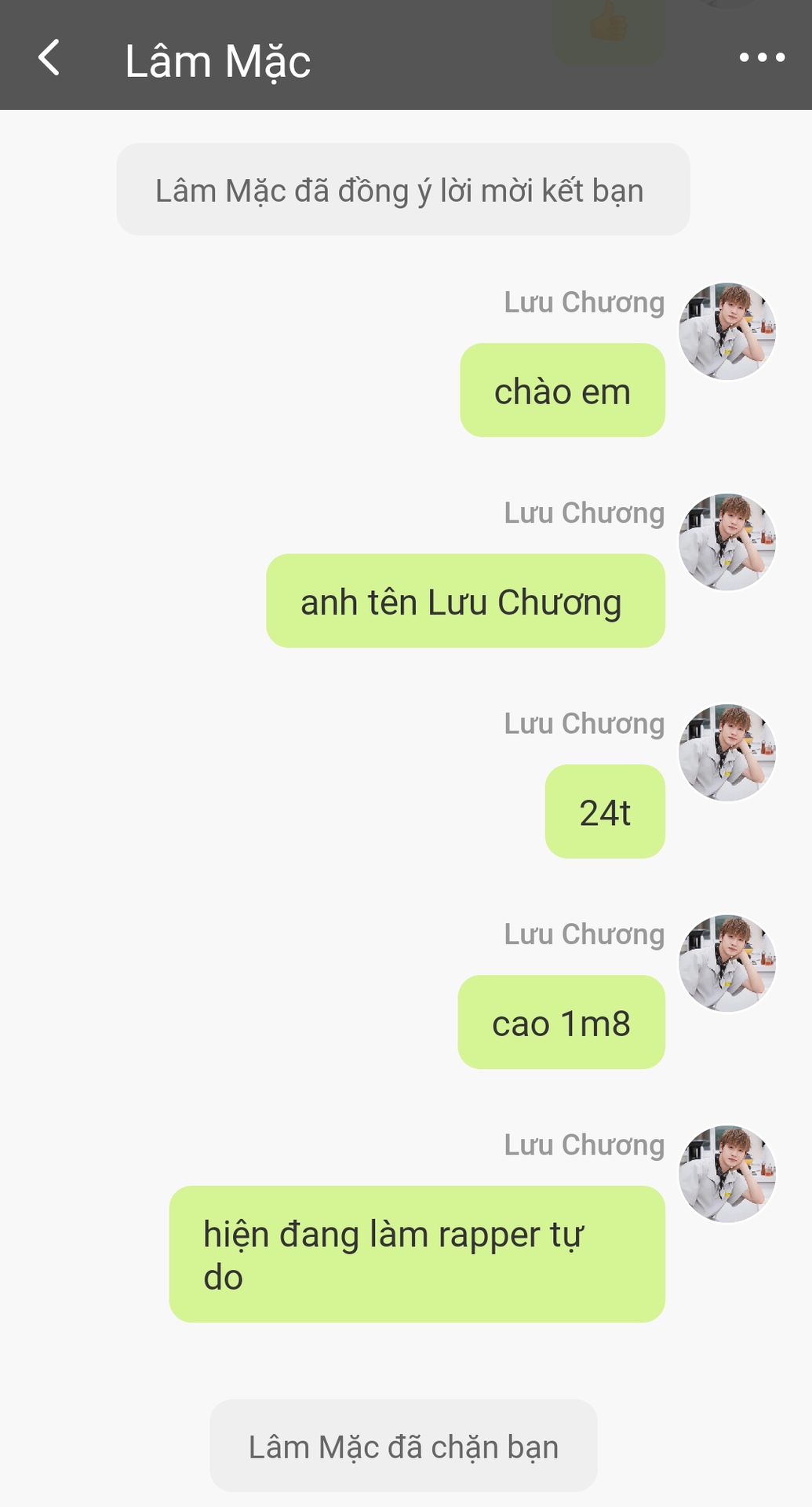Open Lưu Chương's avatar beside "chào em"
Screen dimensions: 812x1507
(726, 331)
